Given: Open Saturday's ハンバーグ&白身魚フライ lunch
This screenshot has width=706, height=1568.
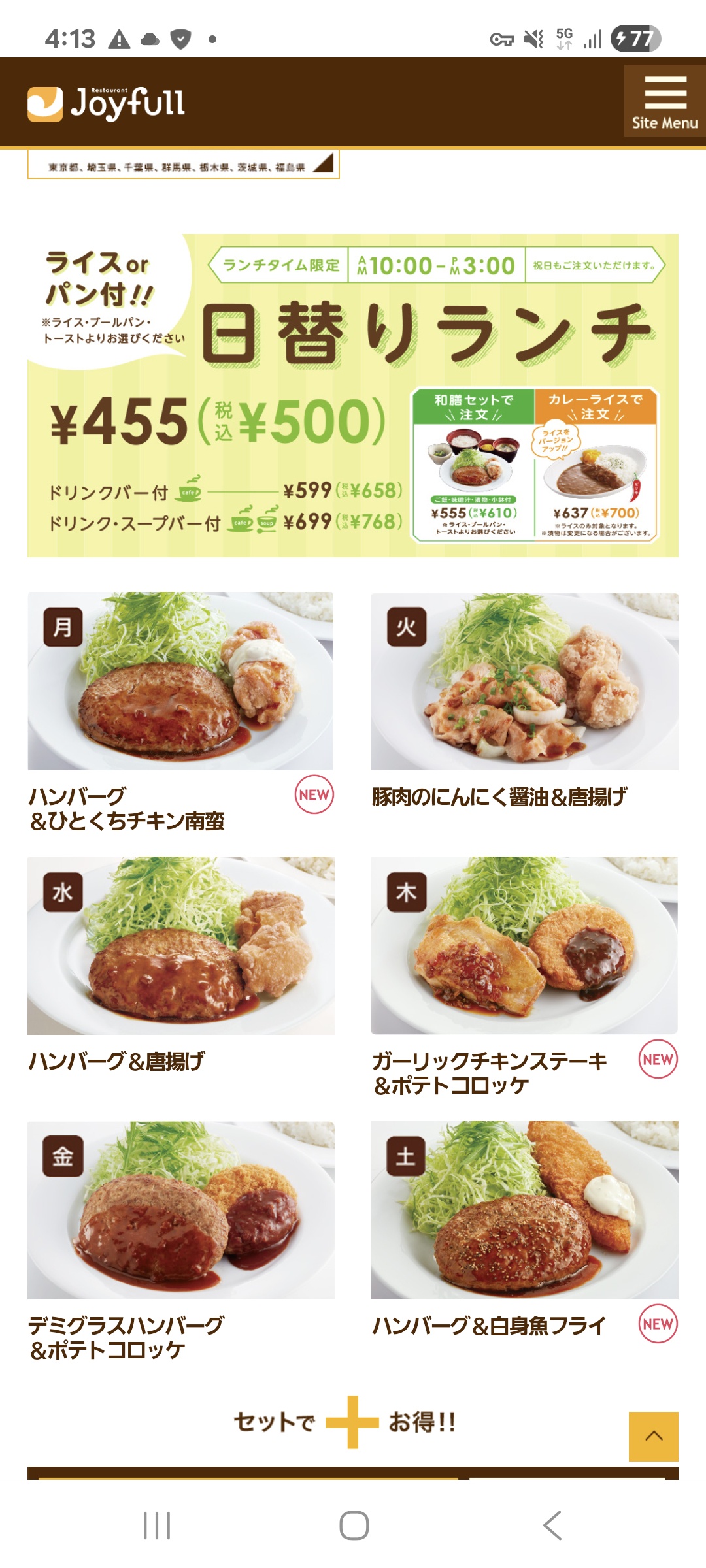Looking at the screenshot, I should tap(524, 1210).
